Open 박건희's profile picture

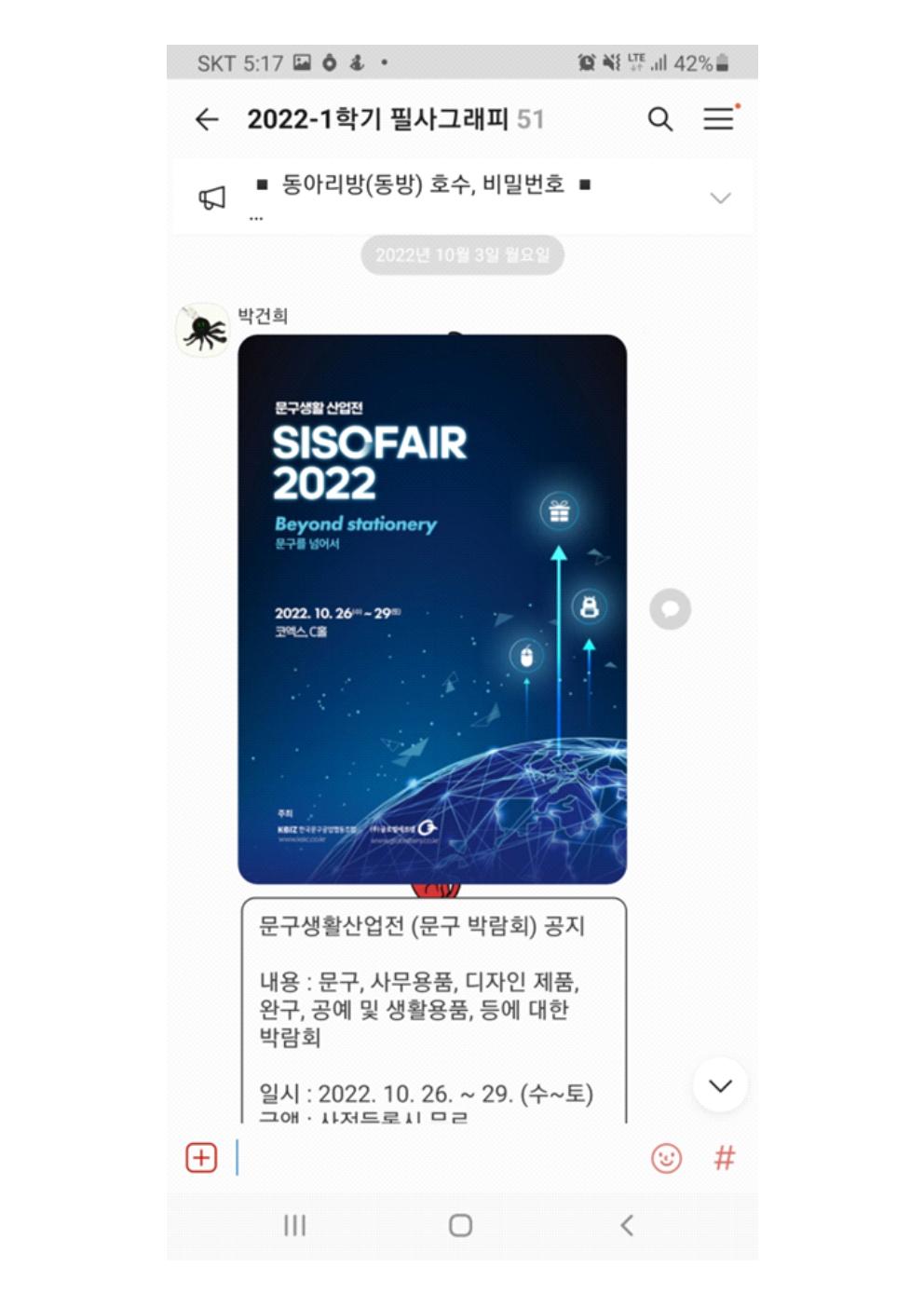[x=202, y=330]
